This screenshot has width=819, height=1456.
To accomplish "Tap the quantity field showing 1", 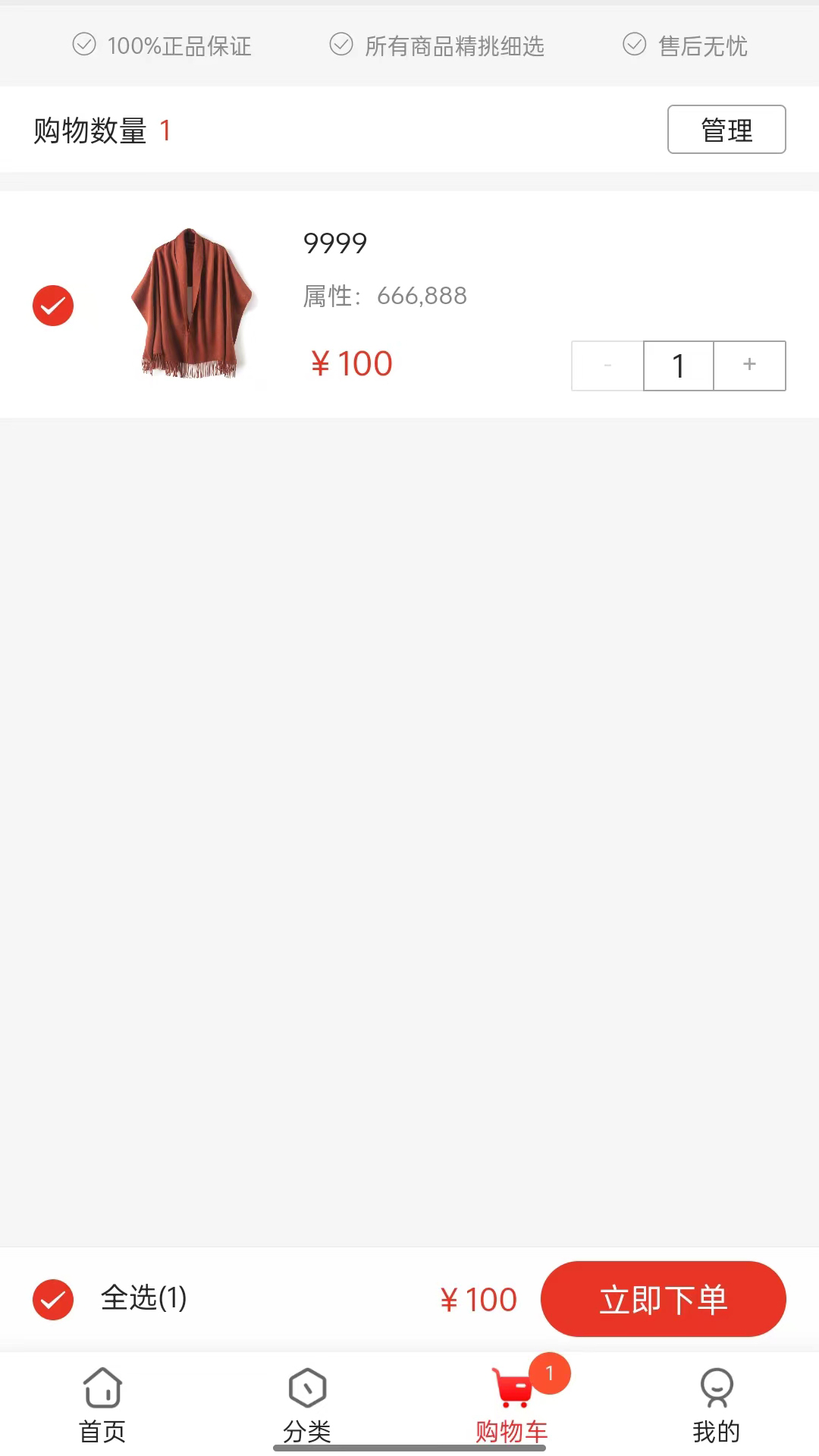I will click(678, 366).
